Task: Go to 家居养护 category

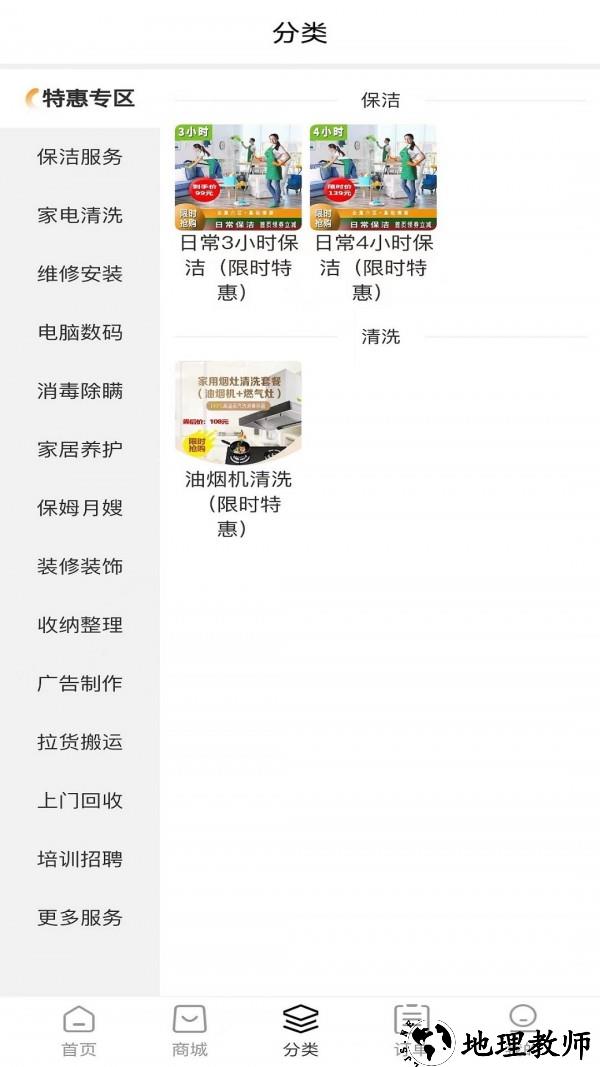Action: tap(80, 449)
